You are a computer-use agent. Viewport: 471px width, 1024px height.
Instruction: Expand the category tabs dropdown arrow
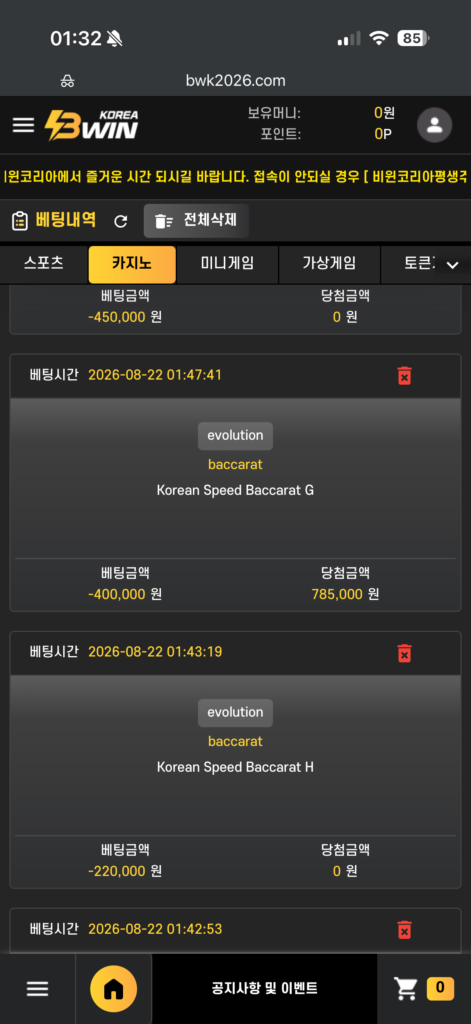tap(452, 264)
